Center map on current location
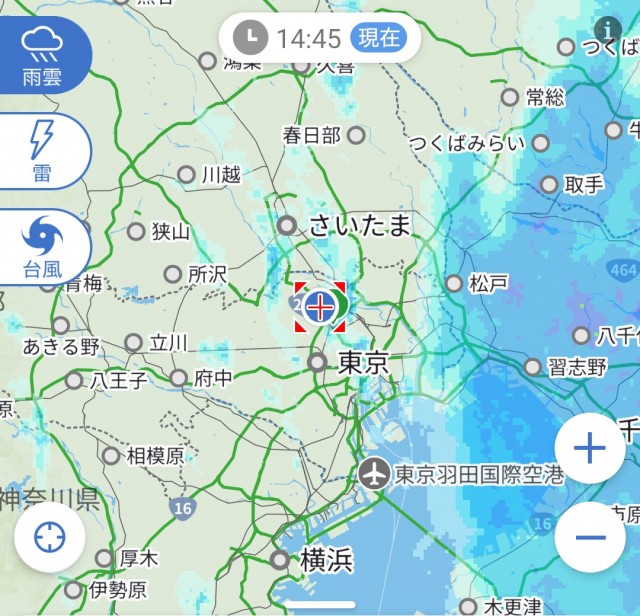This screenshot has height=616, width=640. [x=48, y=538]
